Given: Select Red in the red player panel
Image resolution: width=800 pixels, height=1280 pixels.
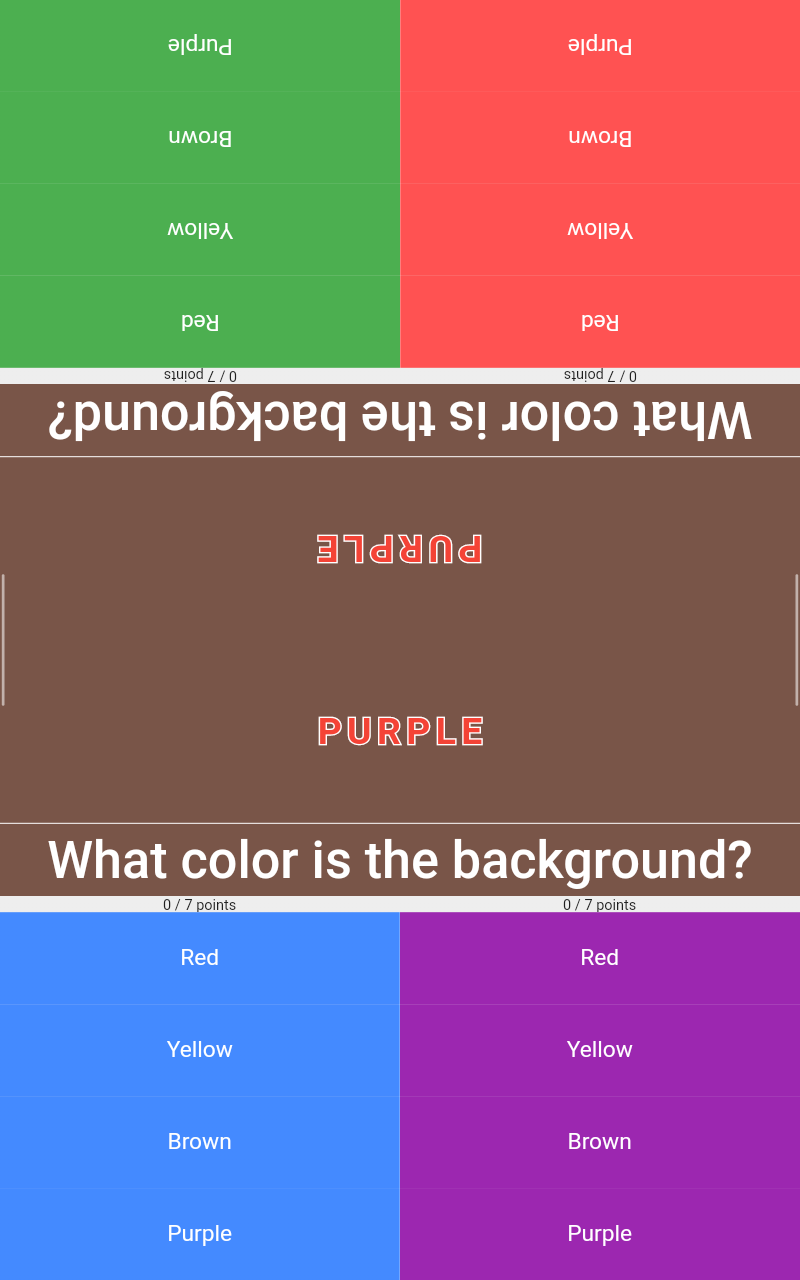Looking at the screenshot, I should pyautogui.click(x=600, y=322).
